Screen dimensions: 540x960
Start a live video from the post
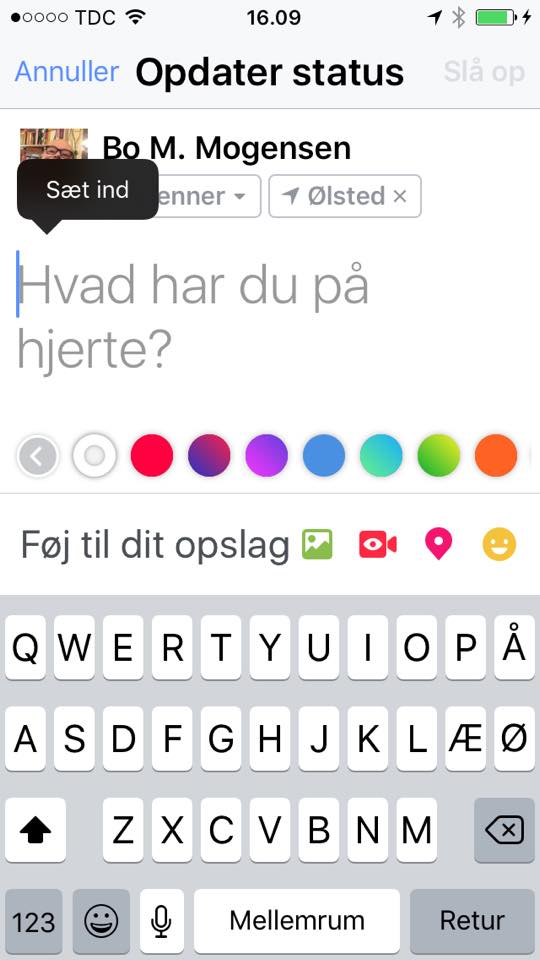[378, 544]
